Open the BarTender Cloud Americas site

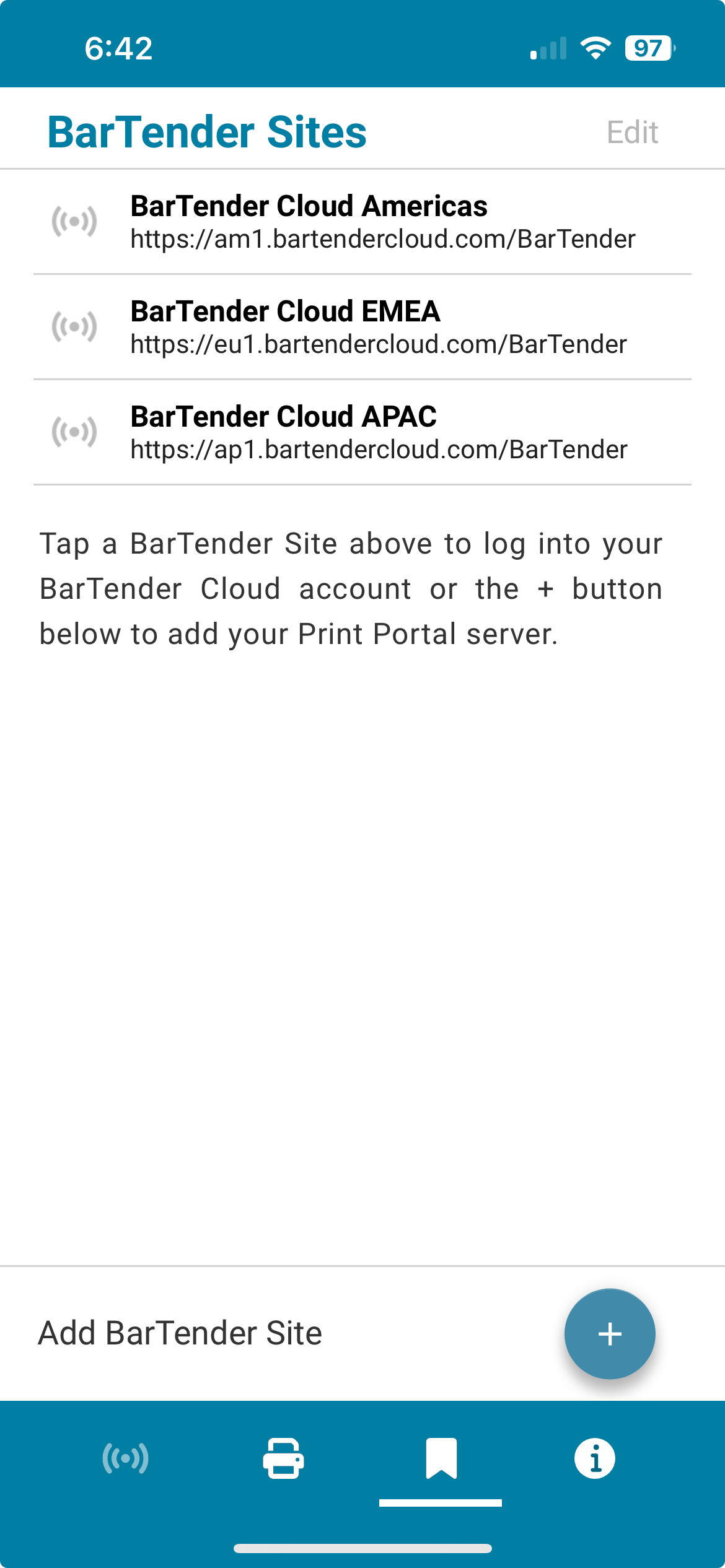click(x=362, y=222)
